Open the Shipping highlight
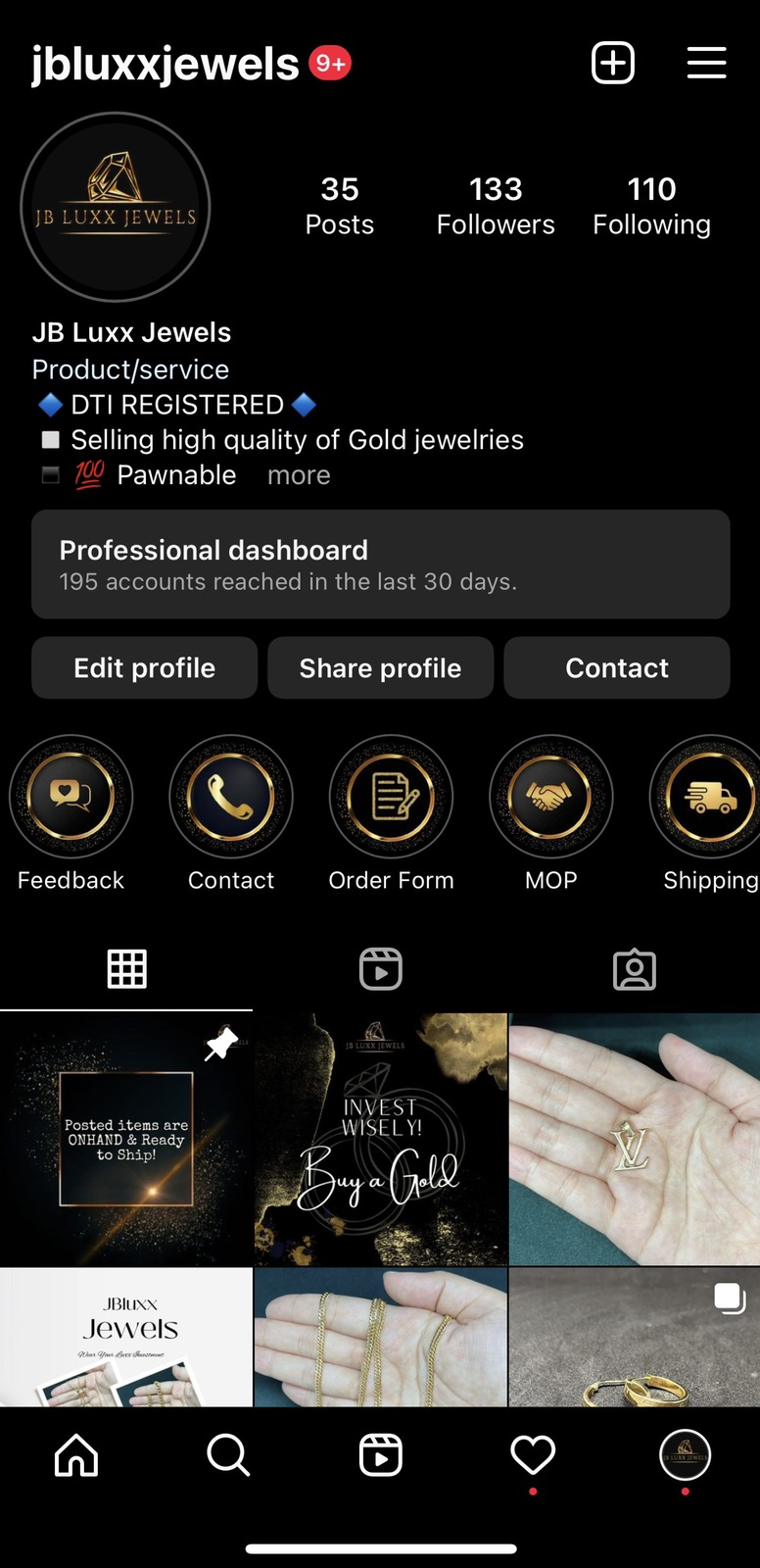 (x=709, y=797)
